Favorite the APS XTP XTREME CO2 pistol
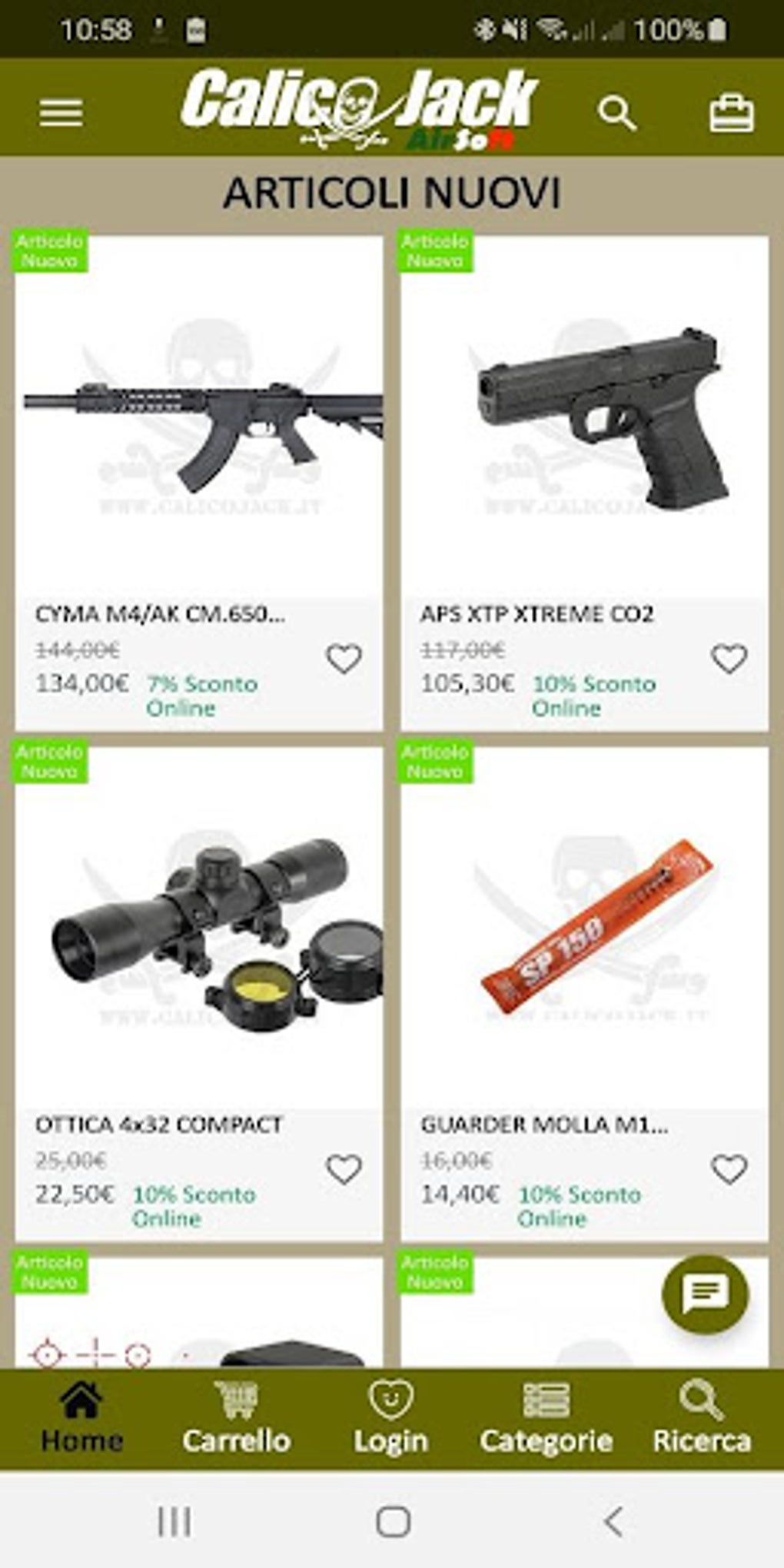Viewport: 784px width, 1568px height. (729, 657)
